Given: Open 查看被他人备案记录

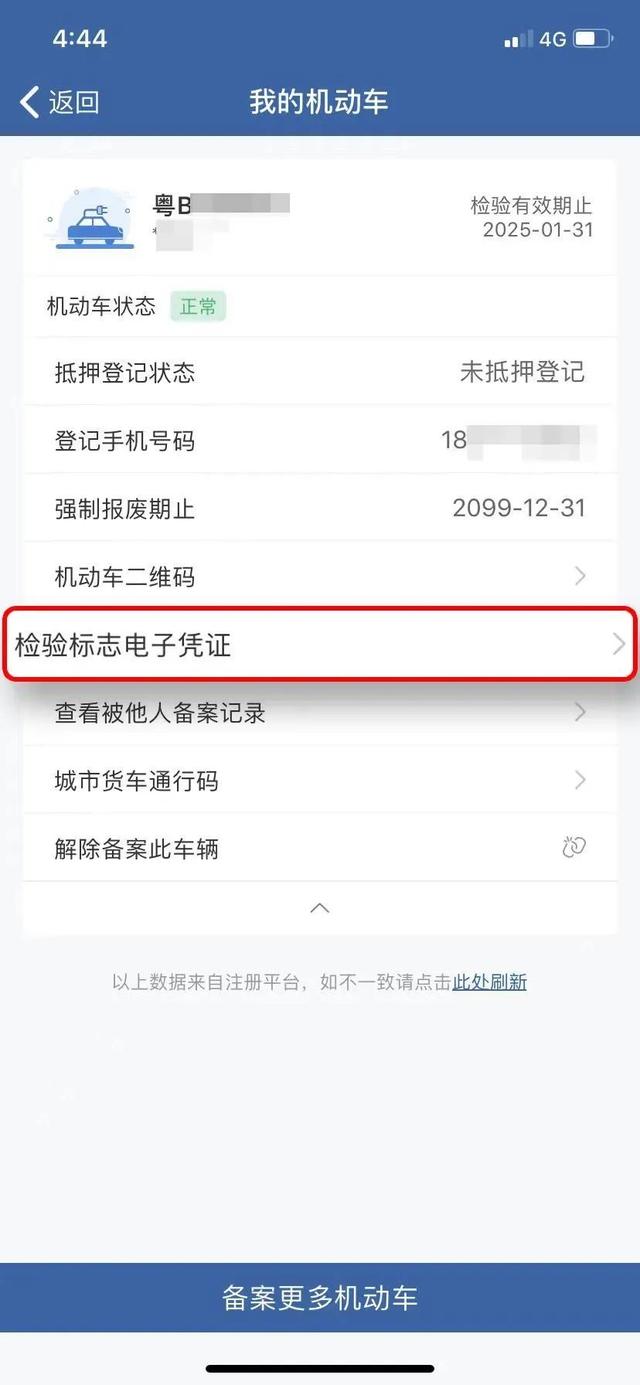Looking at the screenshot, I should coord(320,713).
